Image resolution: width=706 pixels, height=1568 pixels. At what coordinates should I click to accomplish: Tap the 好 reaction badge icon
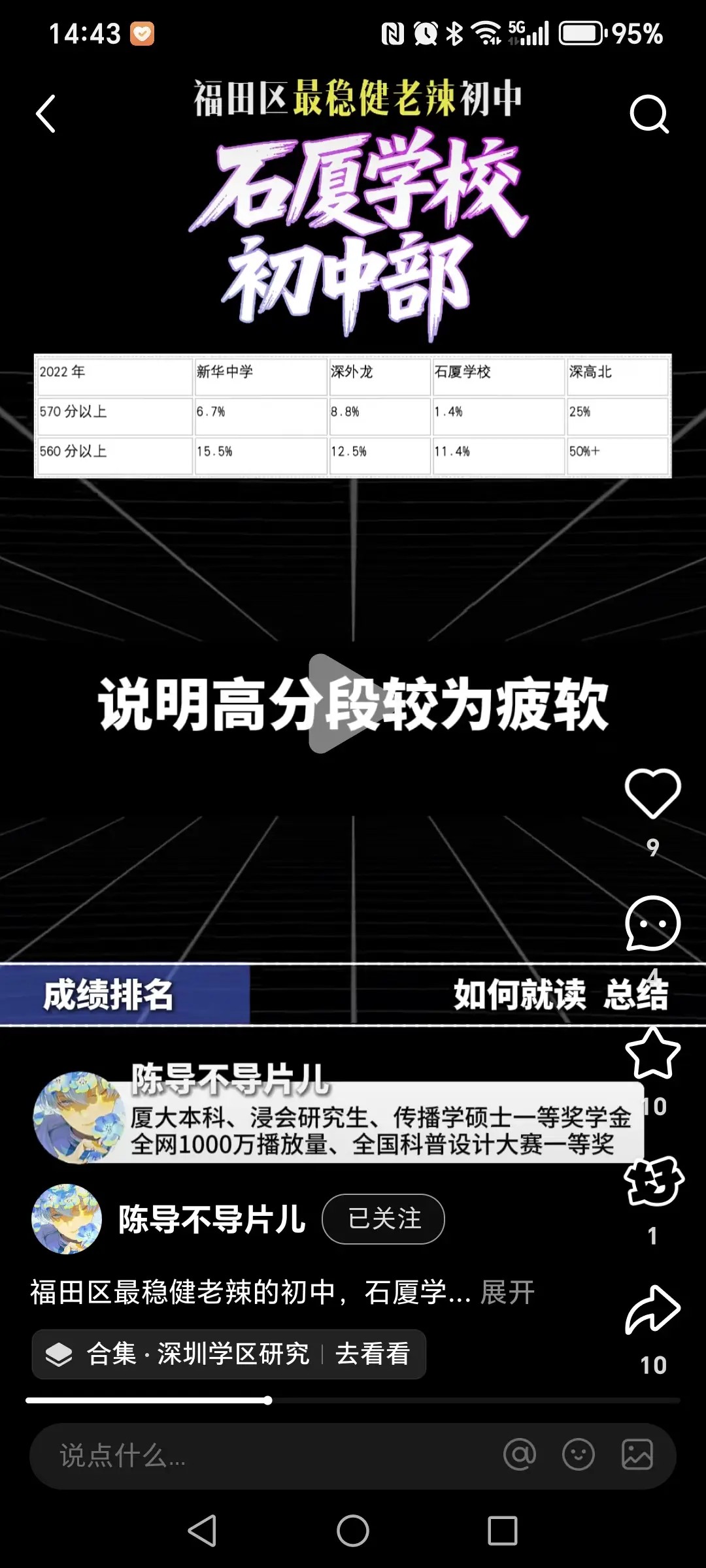[x=653, y=1181]
